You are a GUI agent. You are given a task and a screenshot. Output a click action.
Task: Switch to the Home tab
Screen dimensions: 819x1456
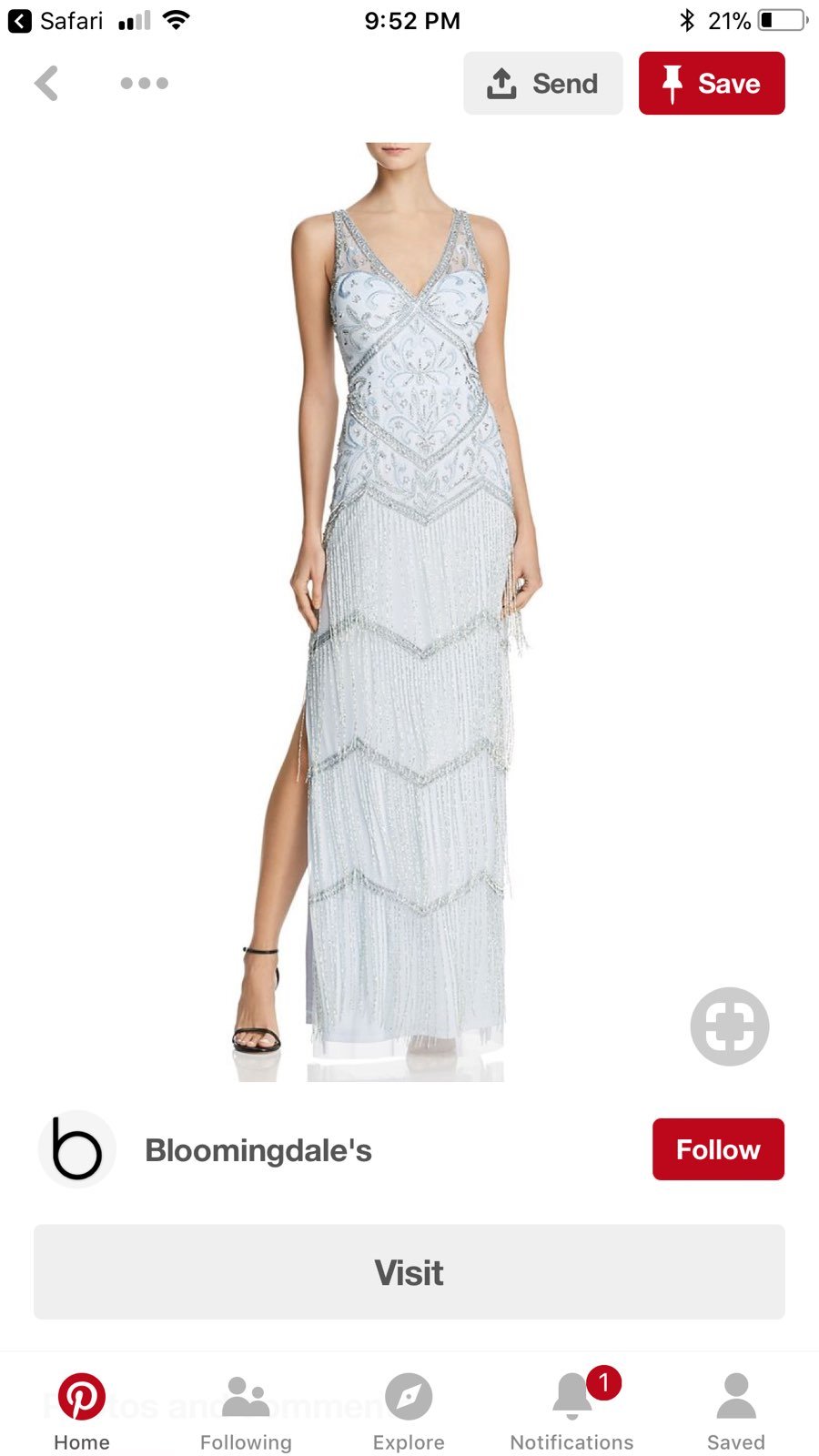[82, 1411]
